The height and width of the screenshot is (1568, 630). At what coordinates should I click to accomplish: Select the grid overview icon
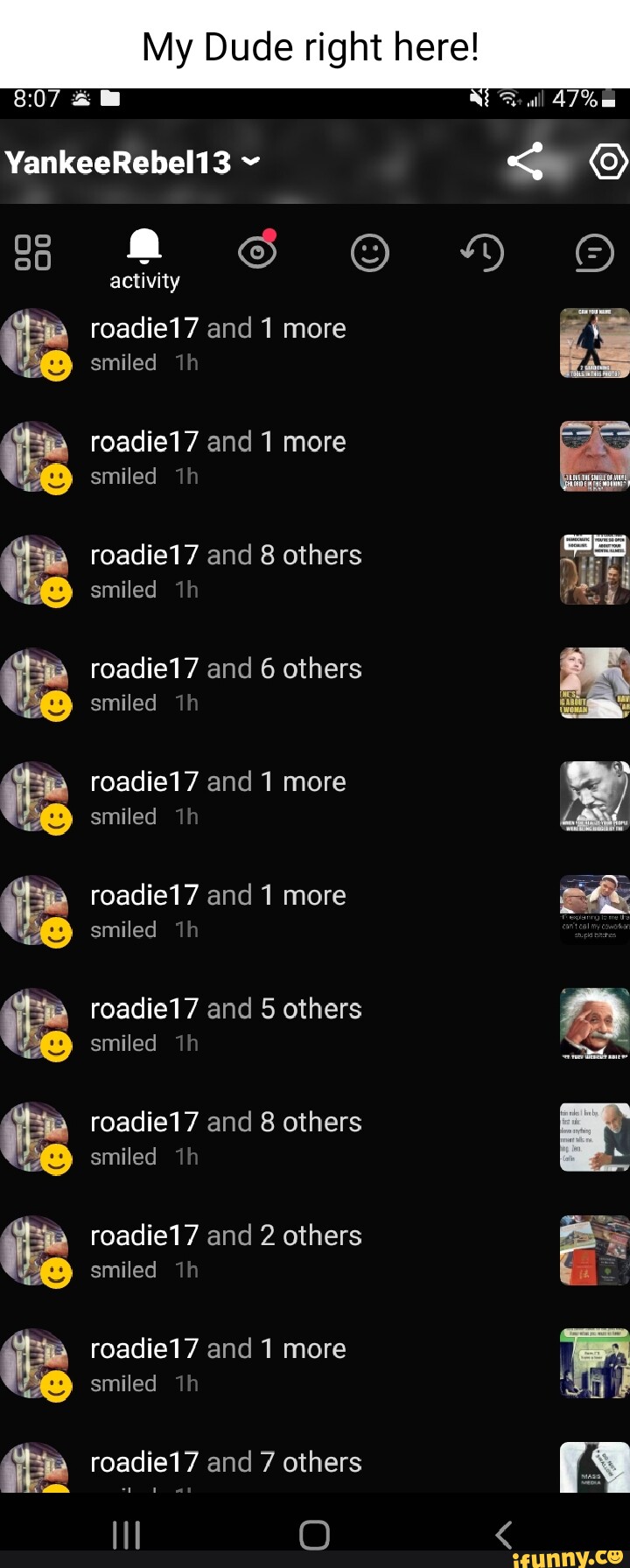(33, 252)
